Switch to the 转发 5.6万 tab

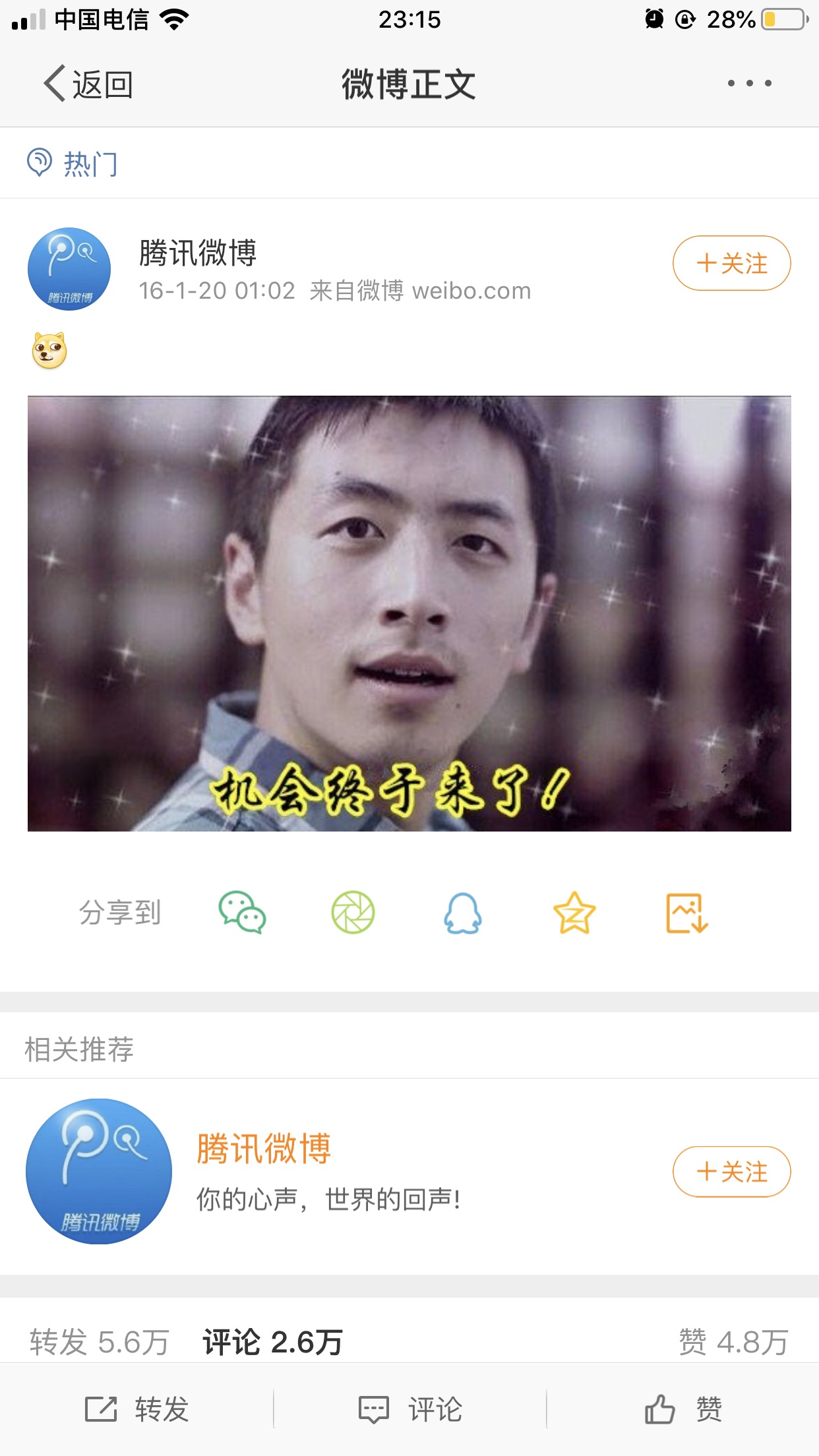(100, 1342)
